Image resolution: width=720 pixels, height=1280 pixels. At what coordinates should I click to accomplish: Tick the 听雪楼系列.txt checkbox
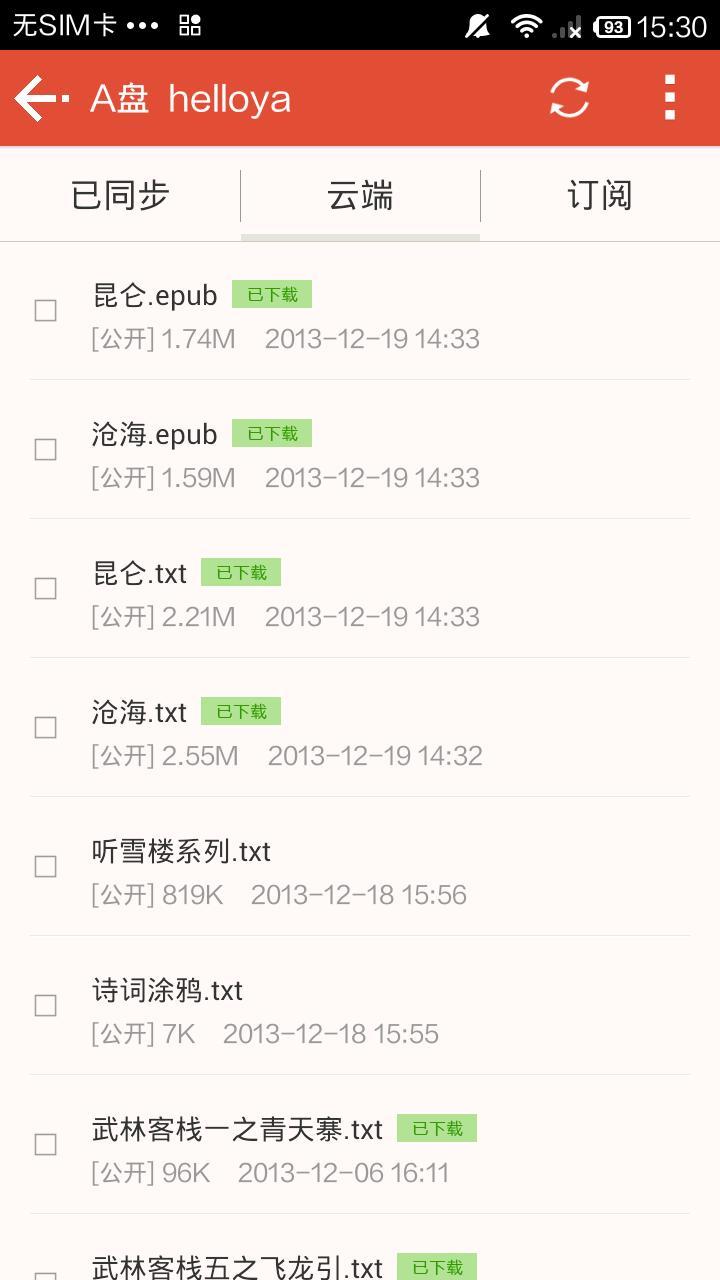[45, 867]
